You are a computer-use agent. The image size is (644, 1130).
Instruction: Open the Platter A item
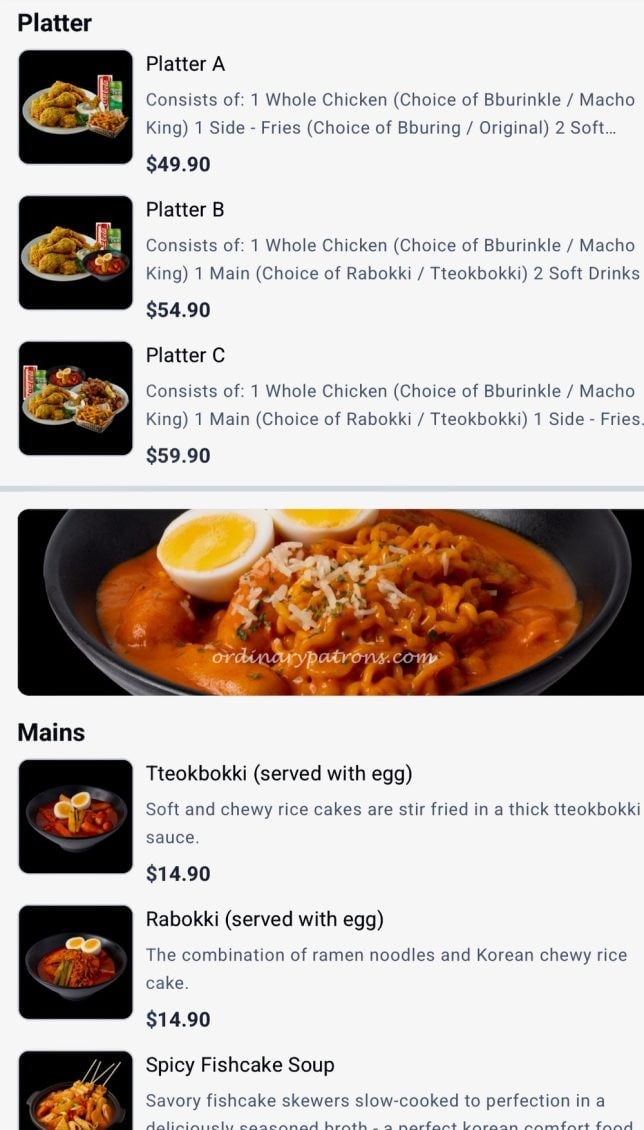coord(185,64)
